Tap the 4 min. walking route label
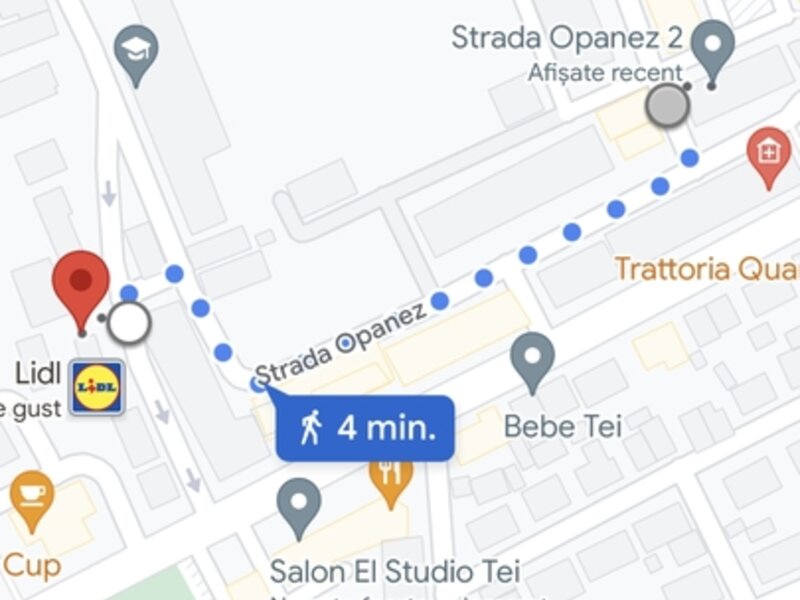 [x=366, y=429]
